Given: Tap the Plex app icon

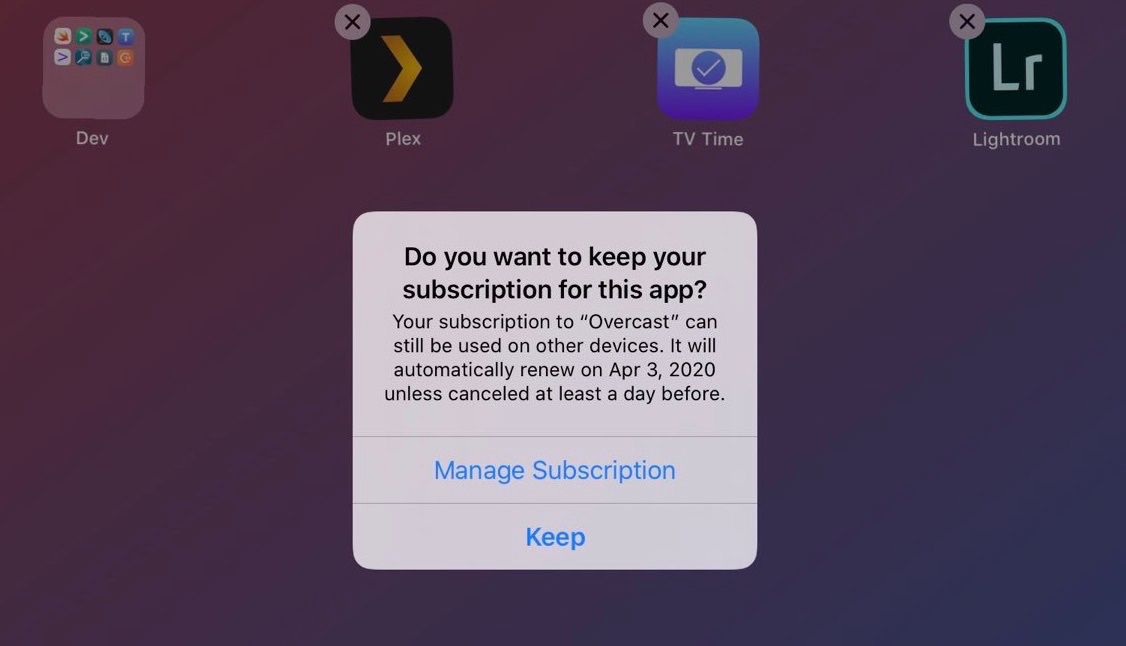Looking at the screenshot, I should click(x=403, y=70).
